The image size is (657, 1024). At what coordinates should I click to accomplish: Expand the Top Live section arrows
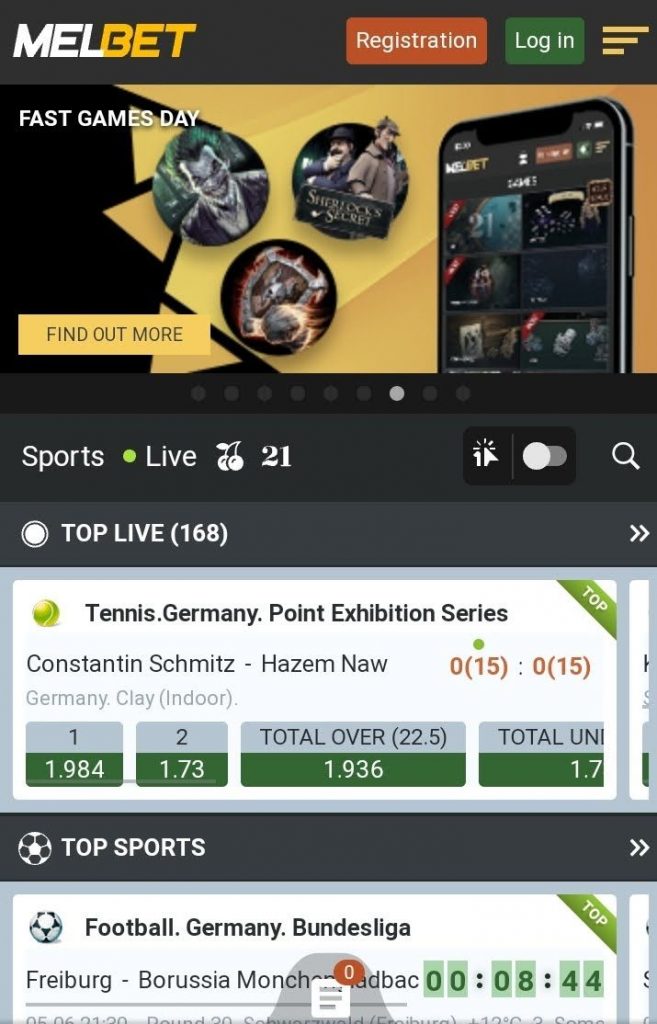[638, 534]
